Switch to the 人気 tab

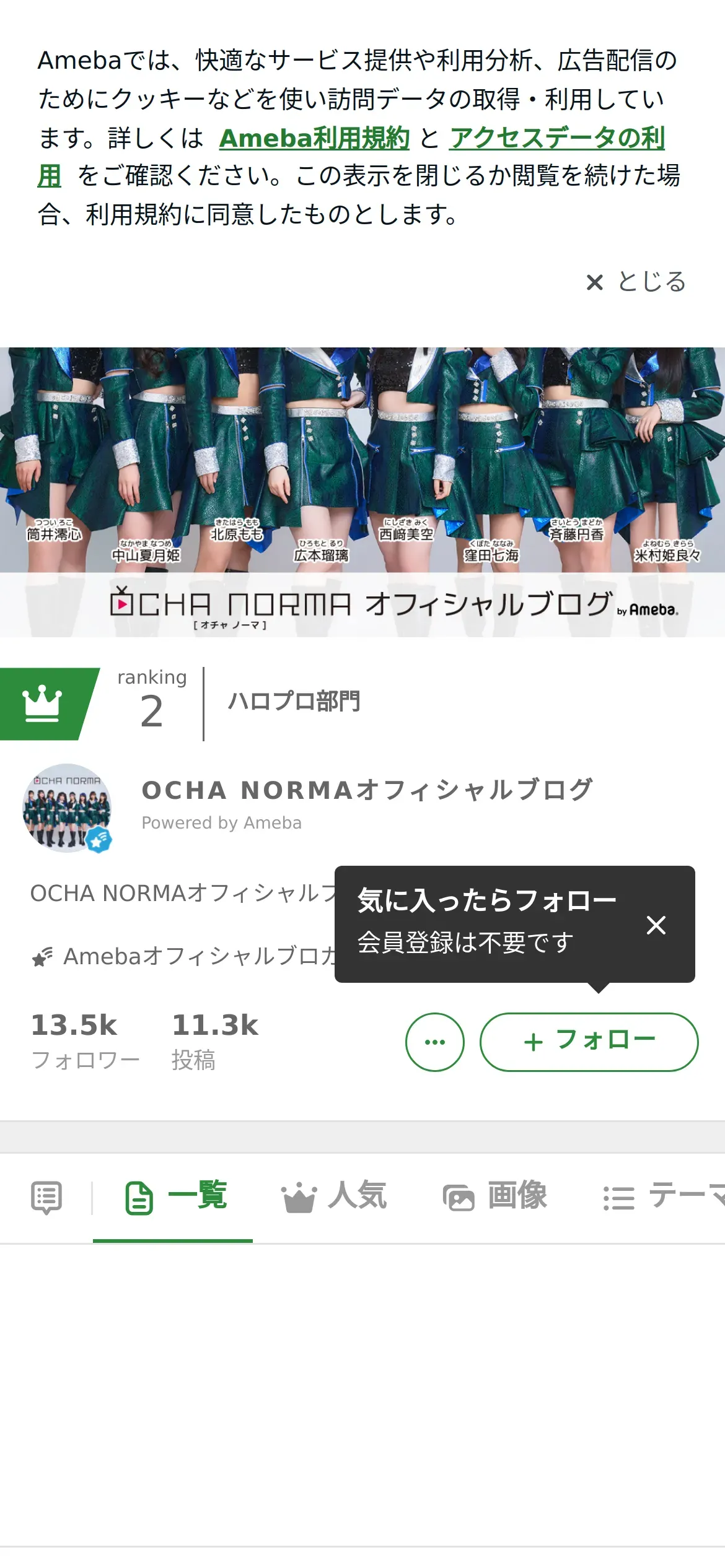(334, 1196)
